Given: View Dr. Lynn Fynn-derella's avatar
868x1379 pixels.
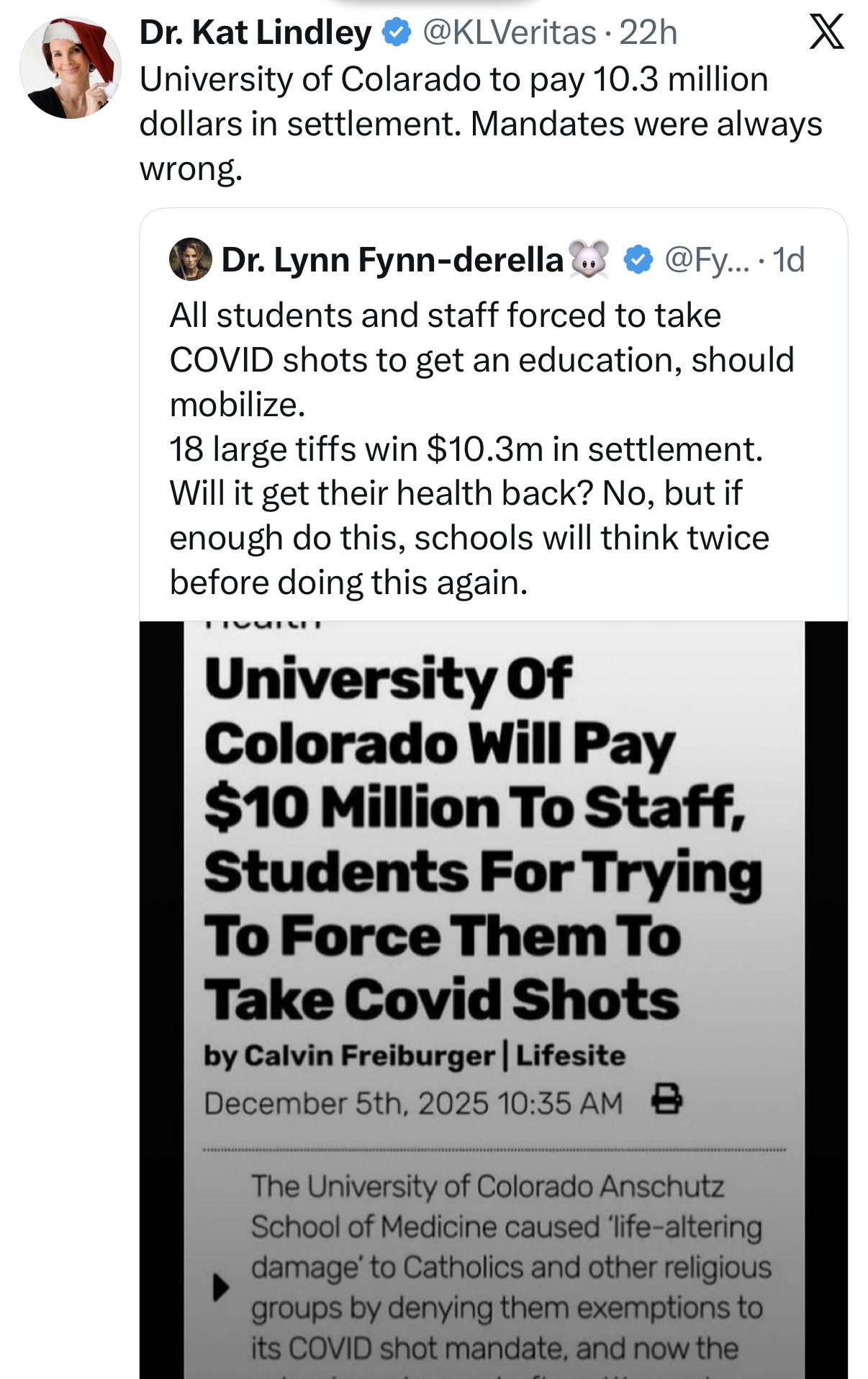Looking at the screenshot, I should pos(190,259).
